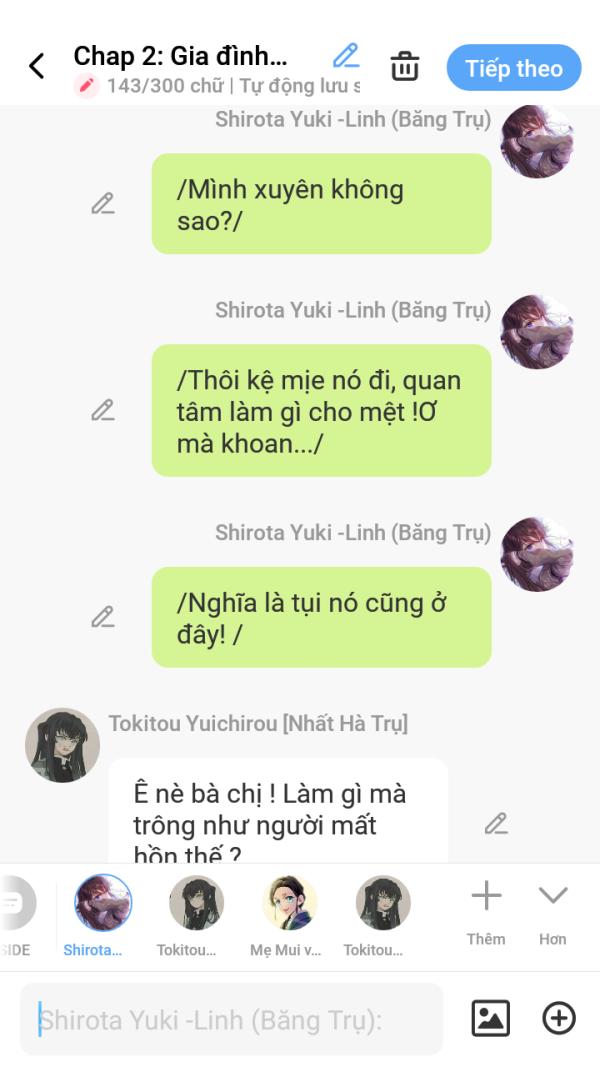
Task: Open the circled plus add menu
Action: click(x=558, y=1019)
